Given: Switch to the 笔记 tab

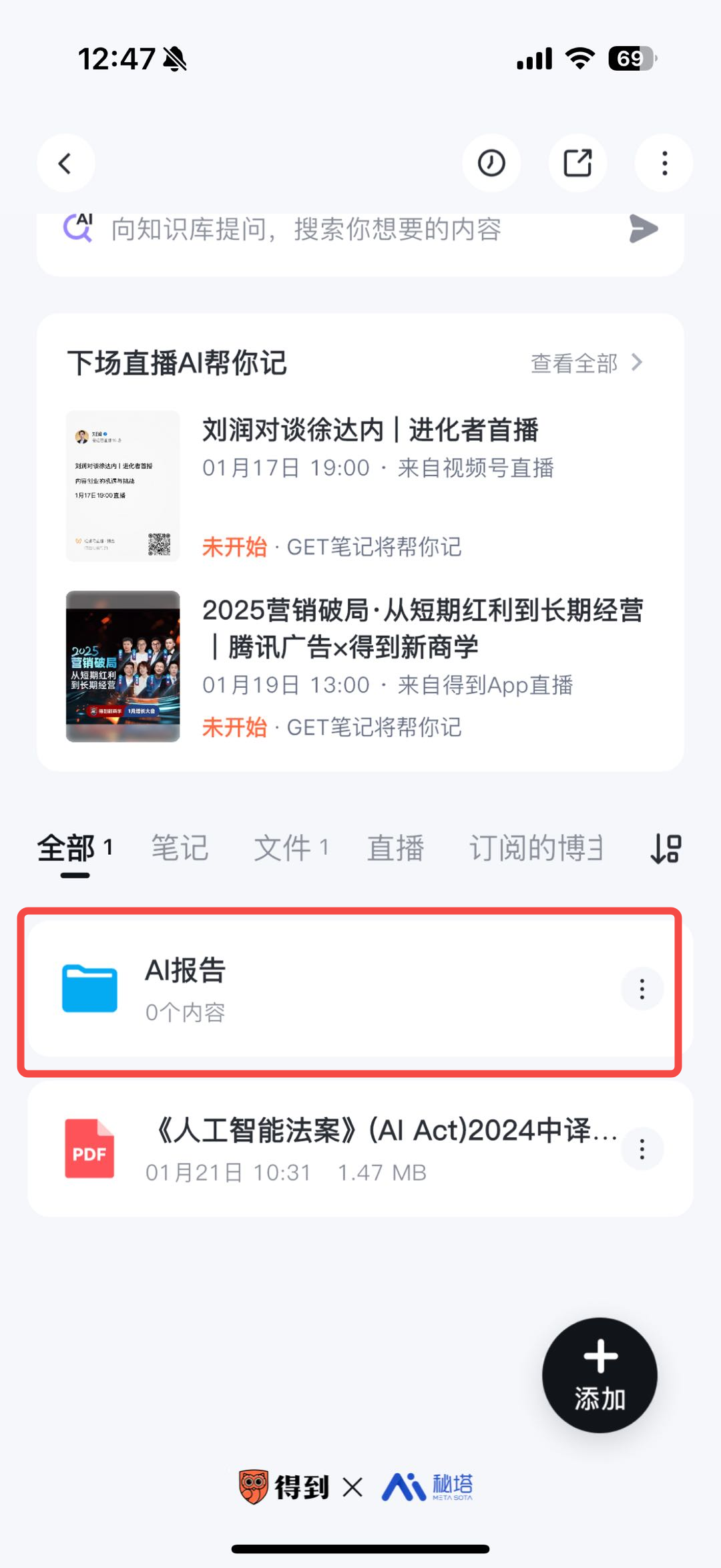Looking at the screenshot, I should [180, 848].
